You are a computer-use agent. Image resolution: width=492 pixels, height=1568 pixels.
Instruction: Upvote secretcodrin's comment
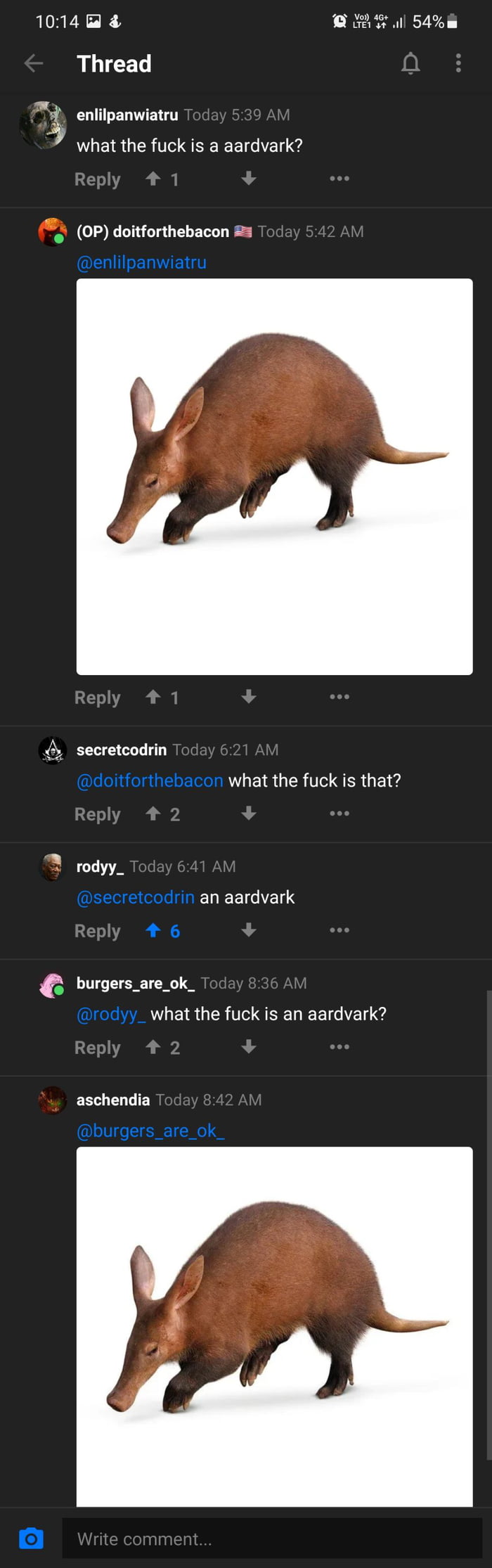coord(153,814)
